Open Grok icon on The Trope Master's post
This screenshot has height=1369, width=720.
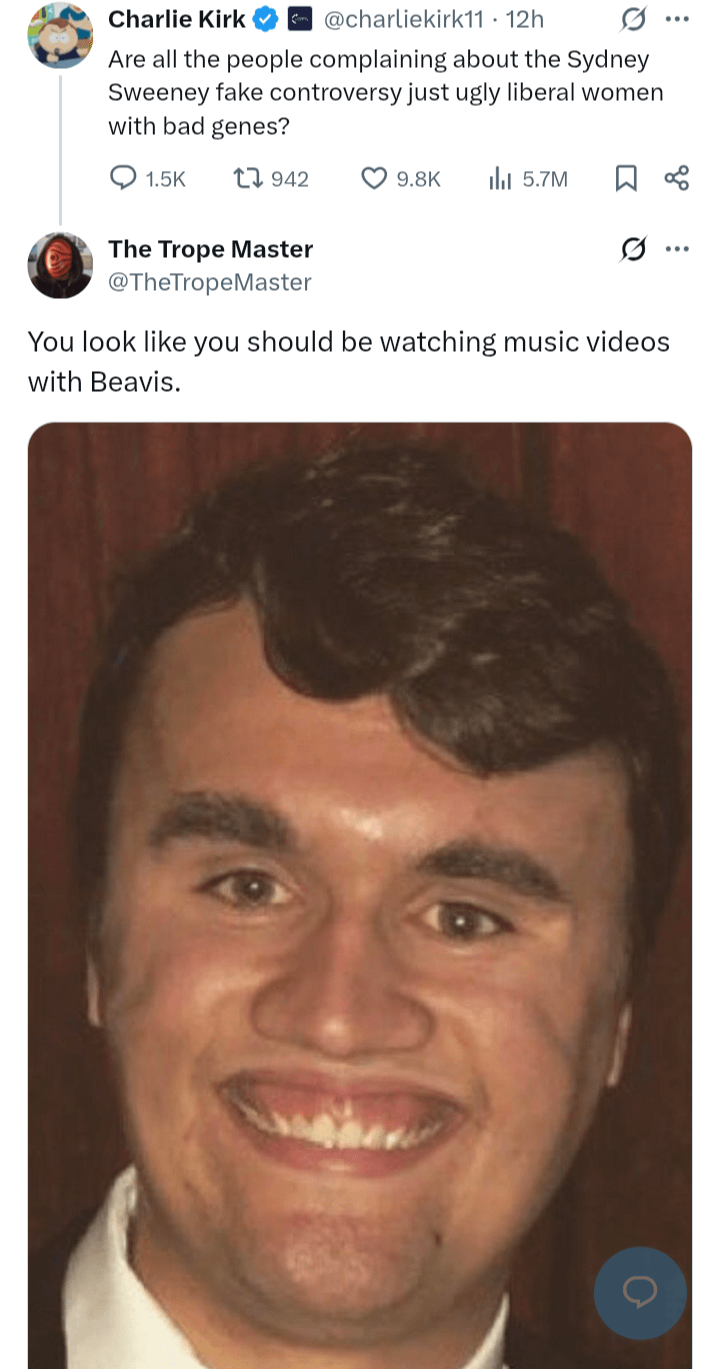tap(631, 249)
